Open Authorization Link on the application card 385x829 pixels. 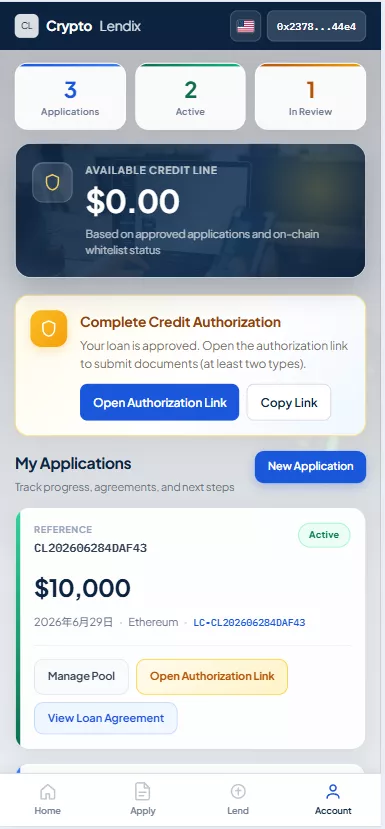(212, 676)
